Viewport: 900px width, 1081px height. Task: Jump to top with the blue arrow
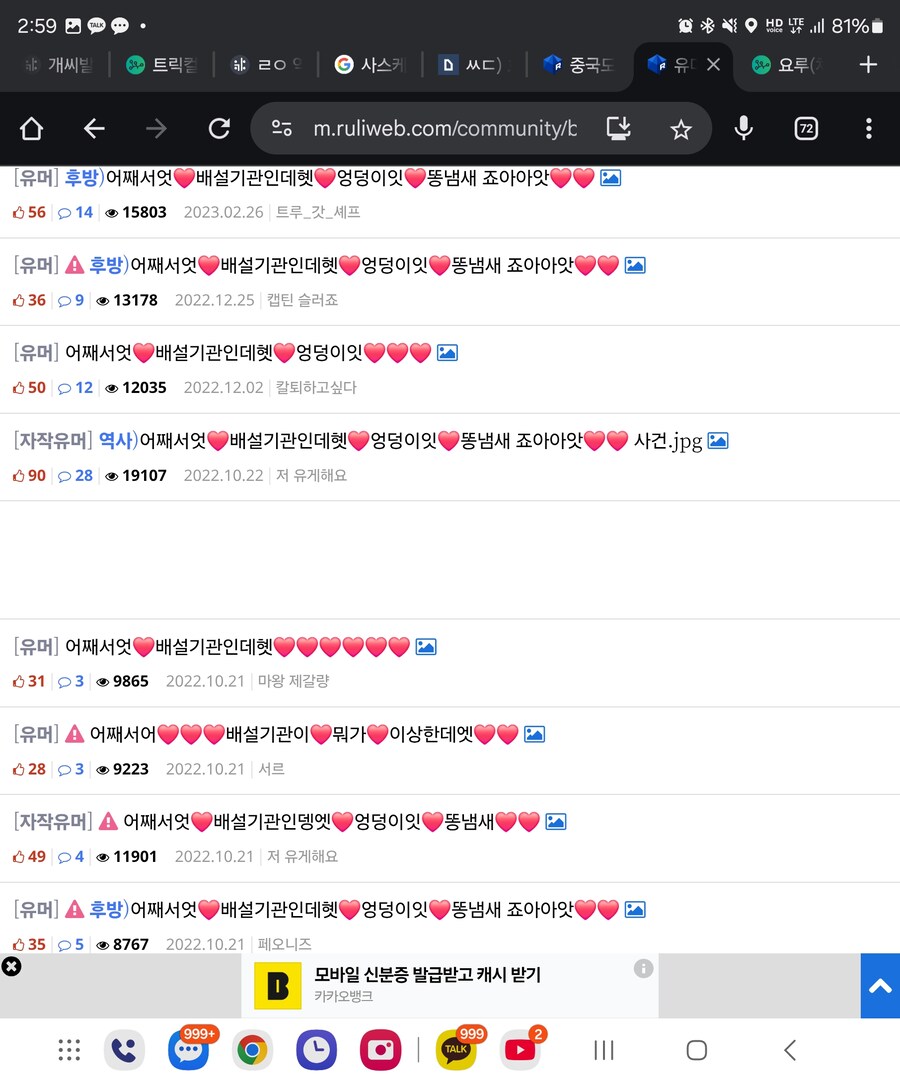tap(880, 986)
